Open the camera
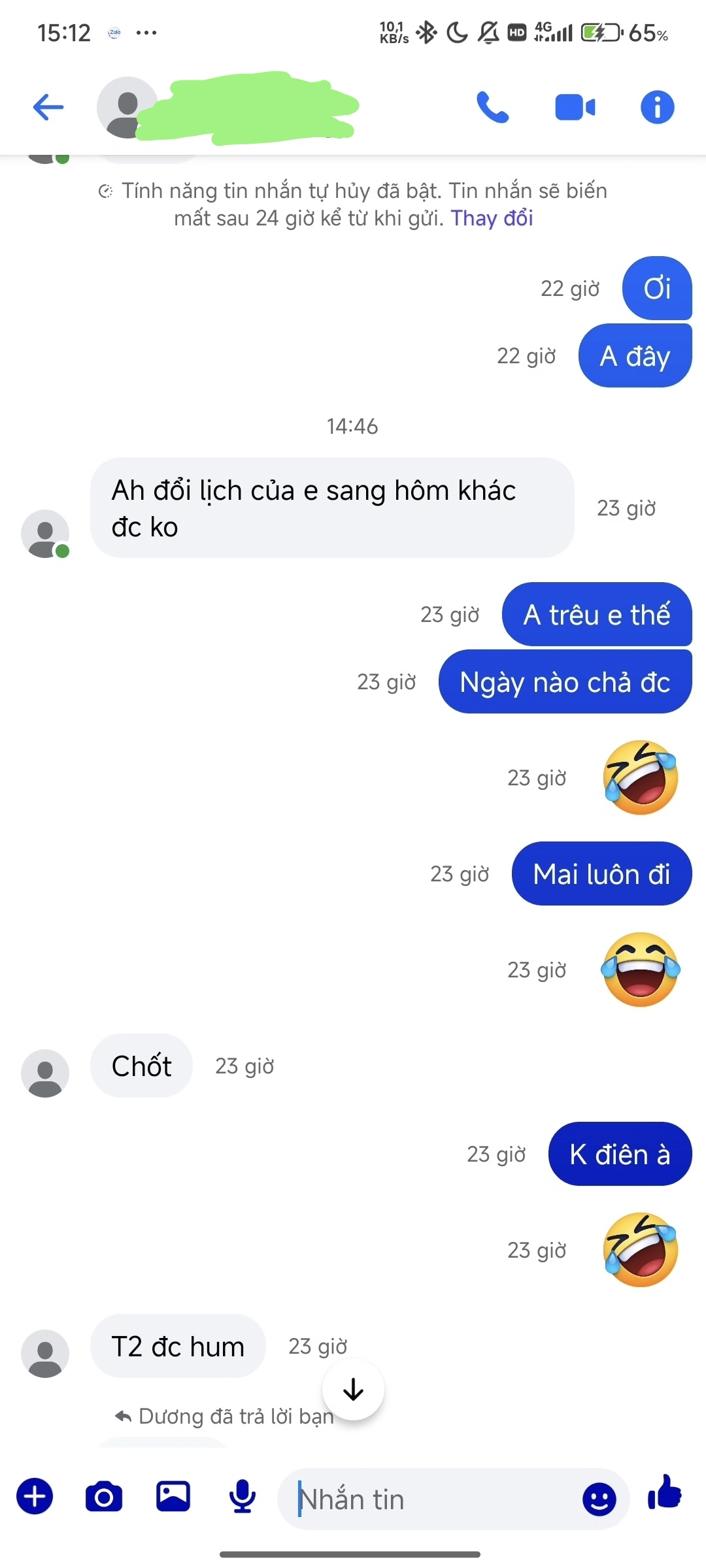This screenshot has height=1568, width=706. [x=104, y=1496]
